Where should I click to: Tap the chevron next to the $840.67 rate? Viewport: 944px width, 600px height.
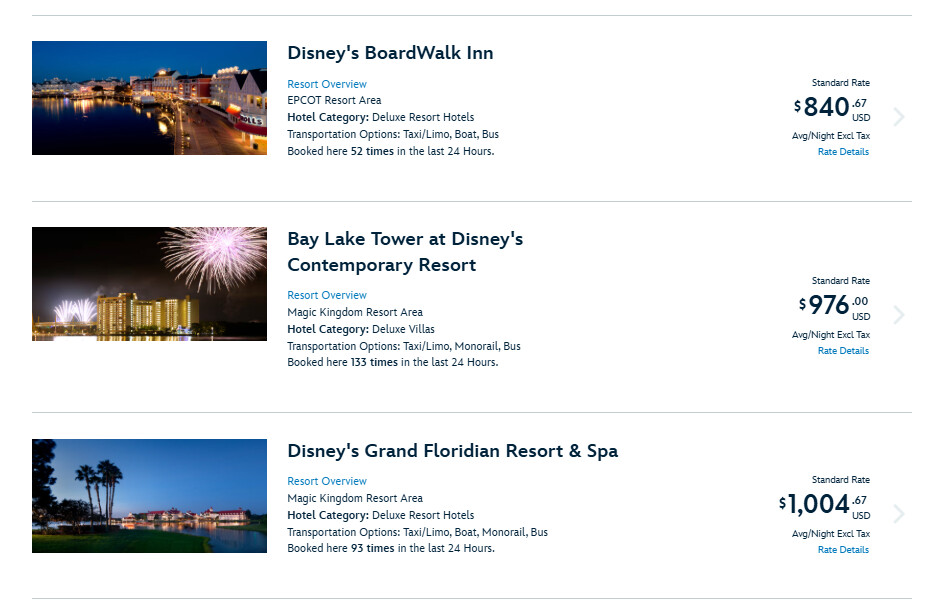[x=899, y=117]
